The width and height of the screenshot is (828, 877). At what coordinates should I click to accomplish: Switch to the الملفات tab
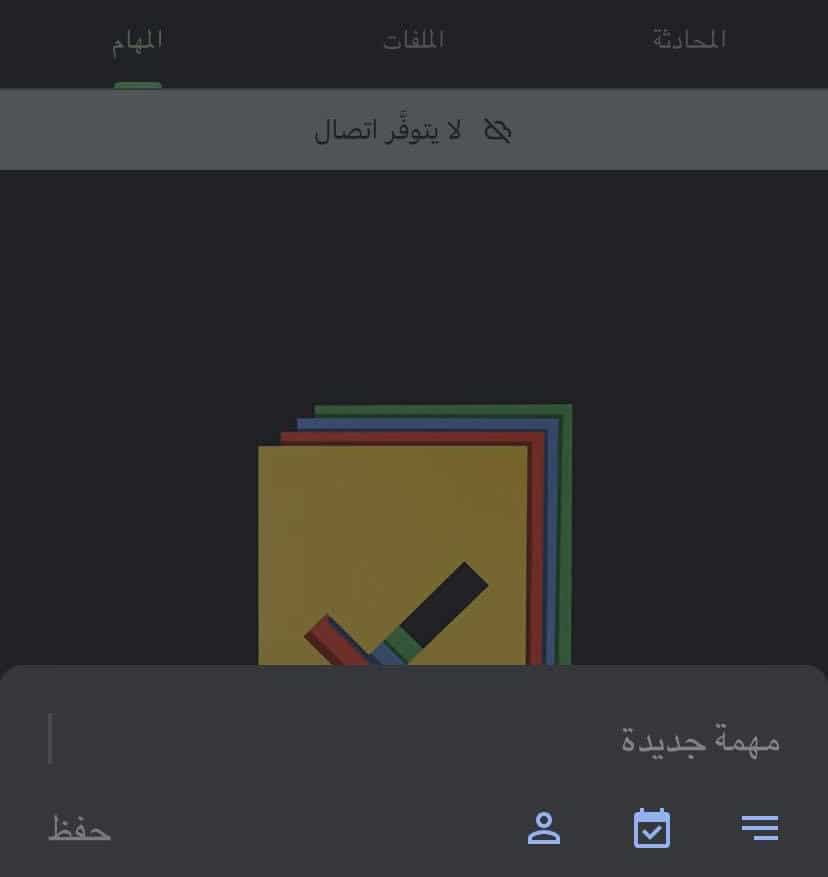[x=413, y=41]
